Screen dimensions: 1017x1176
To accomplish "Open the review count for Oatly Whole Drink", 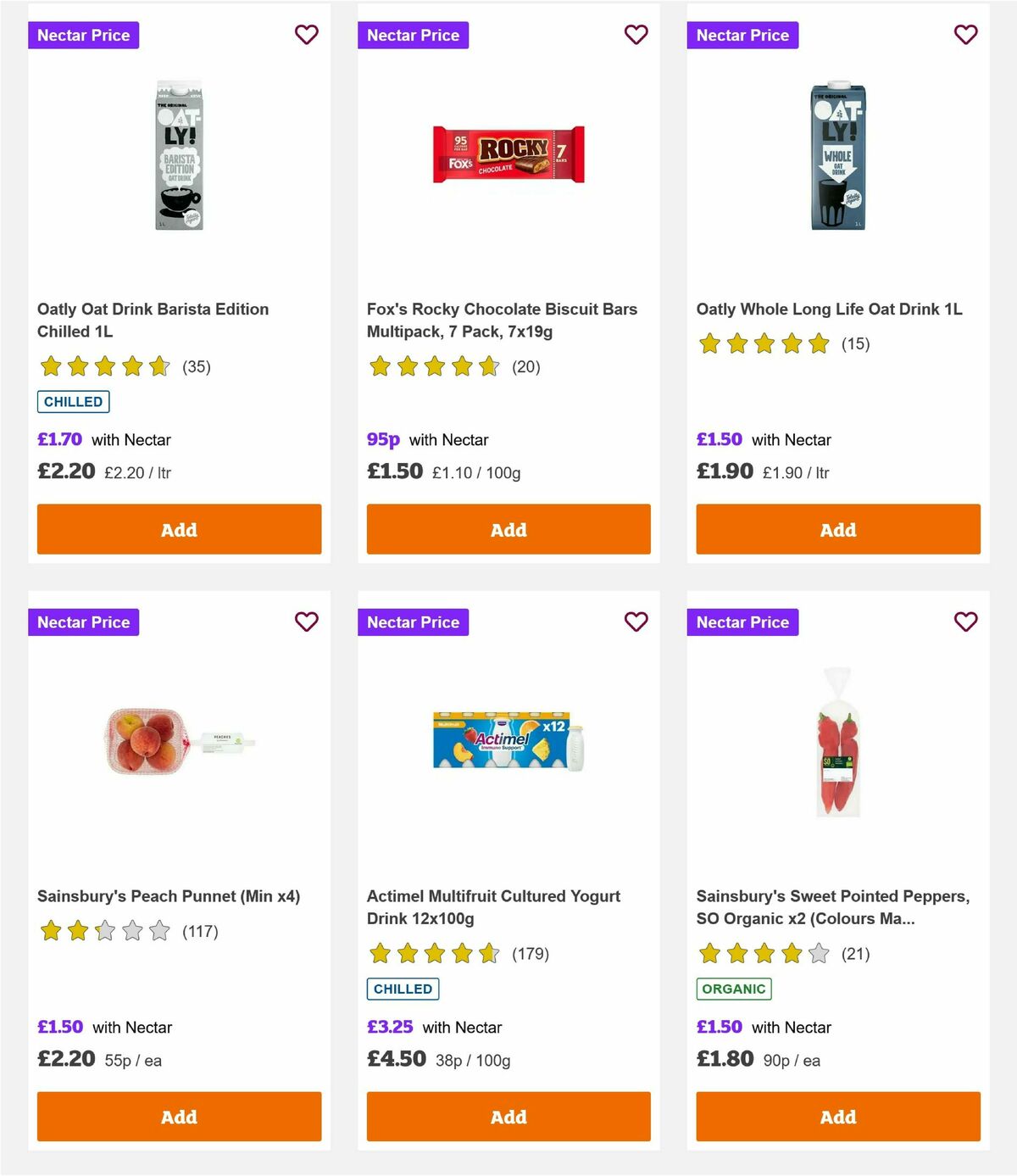I will 857,344.
